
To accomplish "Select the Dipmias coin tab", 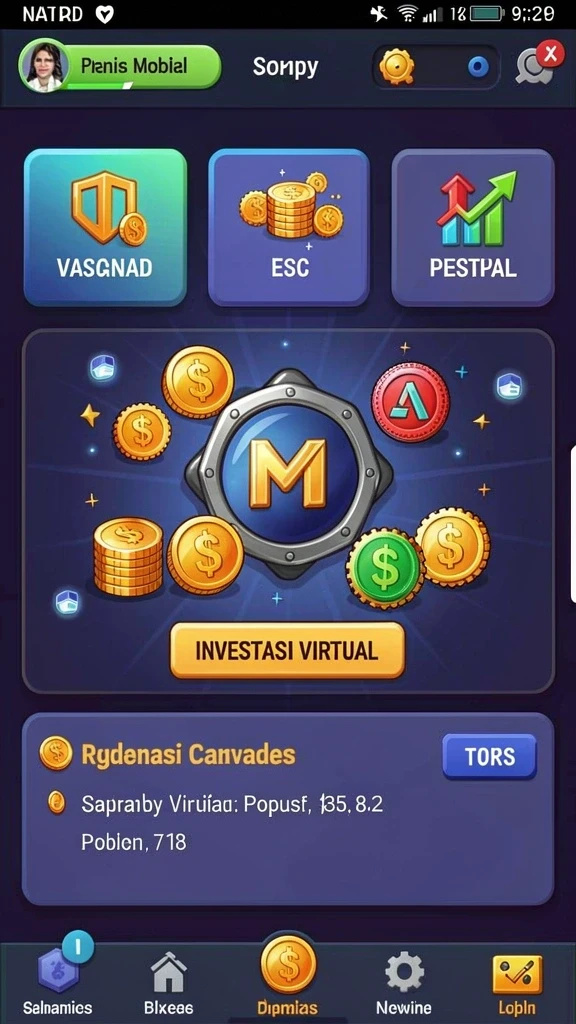I will (x=287, y=977).
